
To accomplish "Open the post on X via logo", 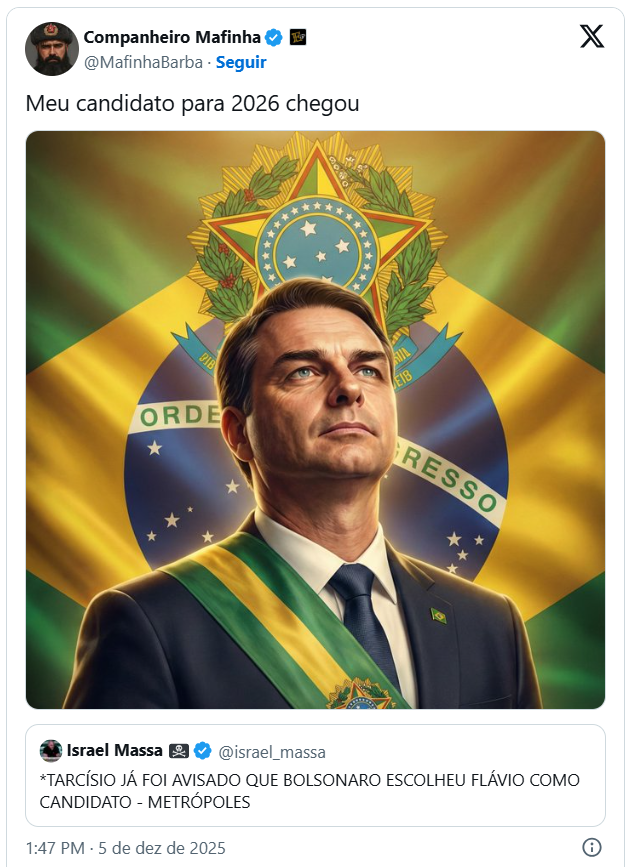I will tap(591, 37).
